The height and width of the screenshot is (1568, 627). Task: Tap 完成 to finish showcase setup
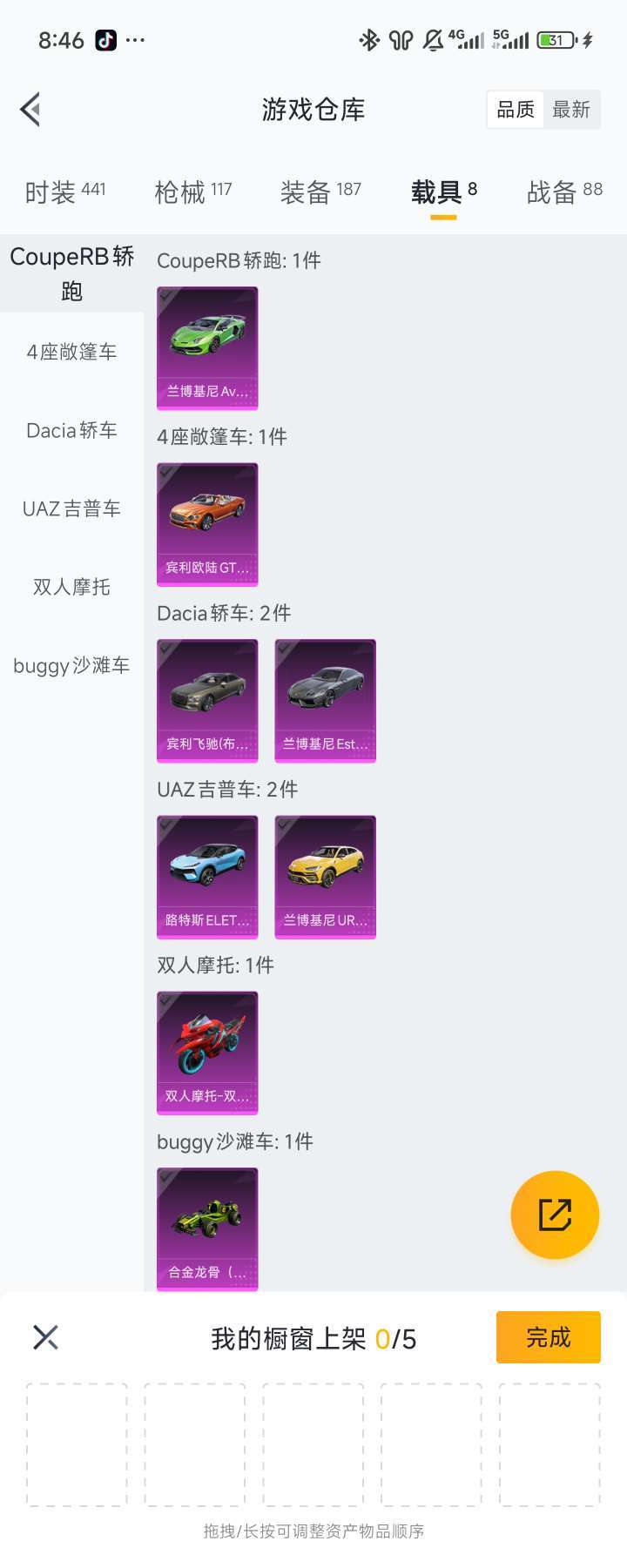click(x=547, y=1337)
